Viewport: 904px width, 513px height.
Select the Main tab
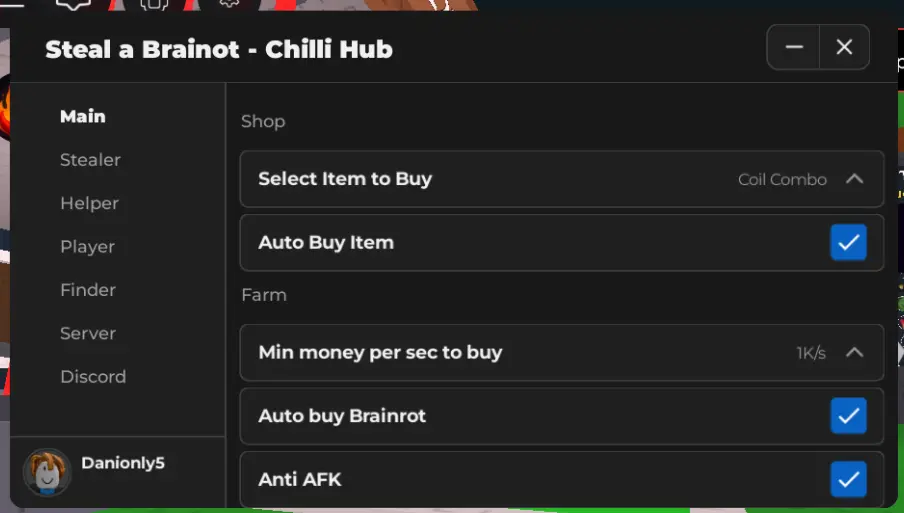(82, 116)
